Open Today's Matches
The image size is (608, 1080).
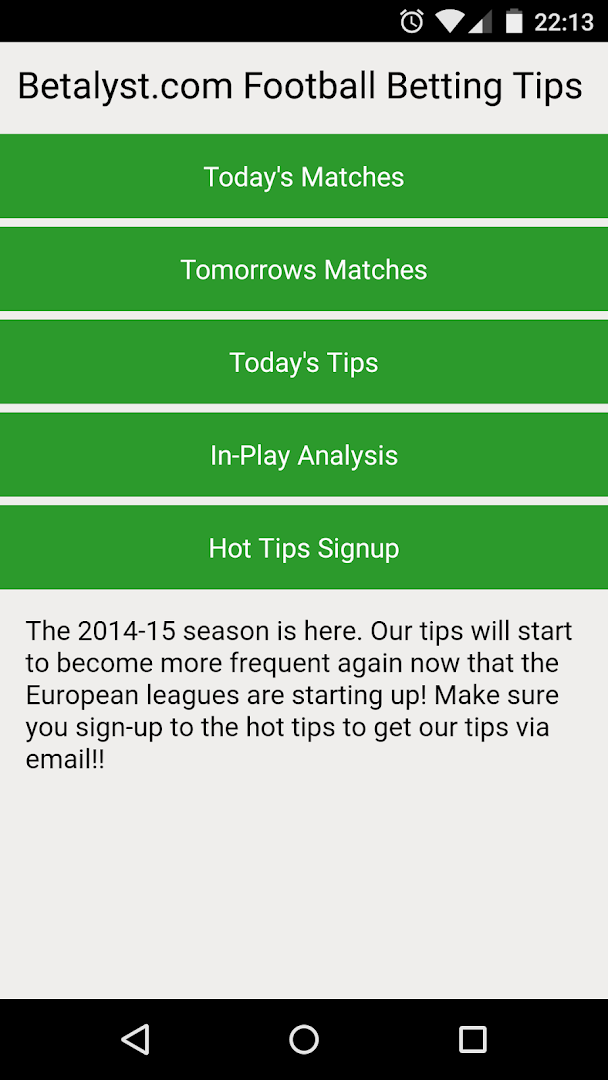click(304, 177)
